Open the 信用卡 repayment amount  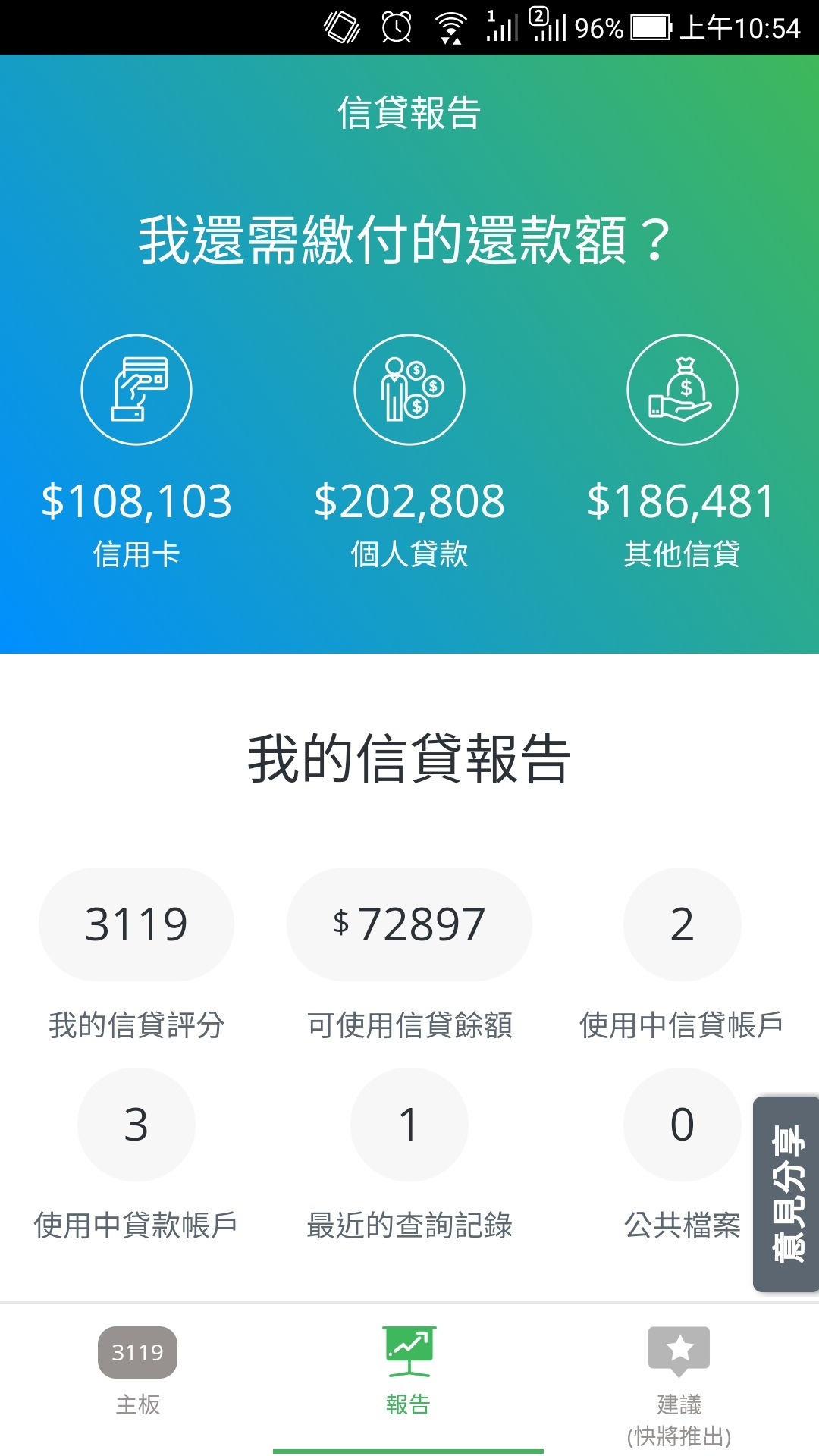136,451
